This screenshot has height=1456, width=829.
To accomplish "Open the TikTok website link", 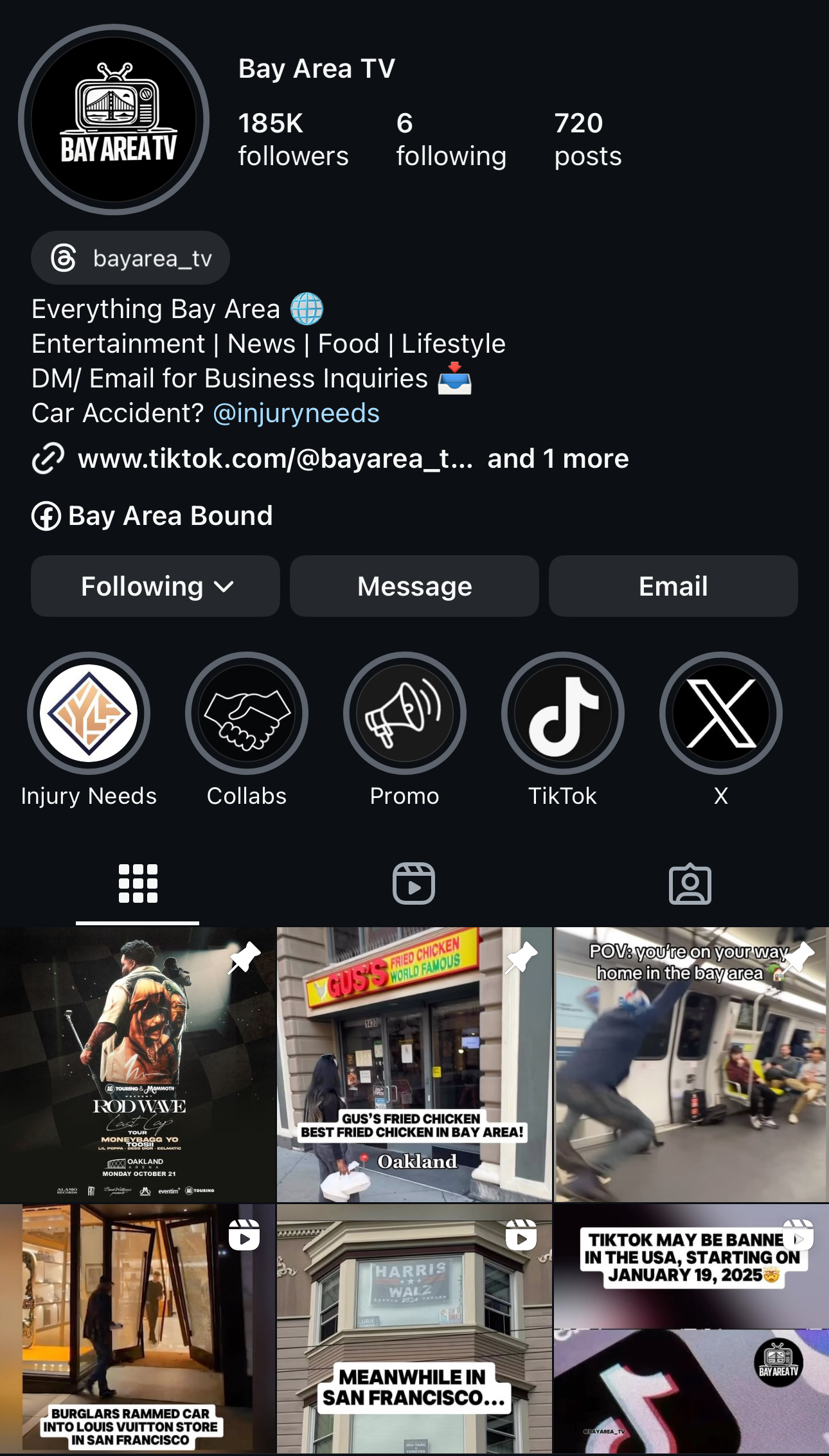I will [274, 459].
